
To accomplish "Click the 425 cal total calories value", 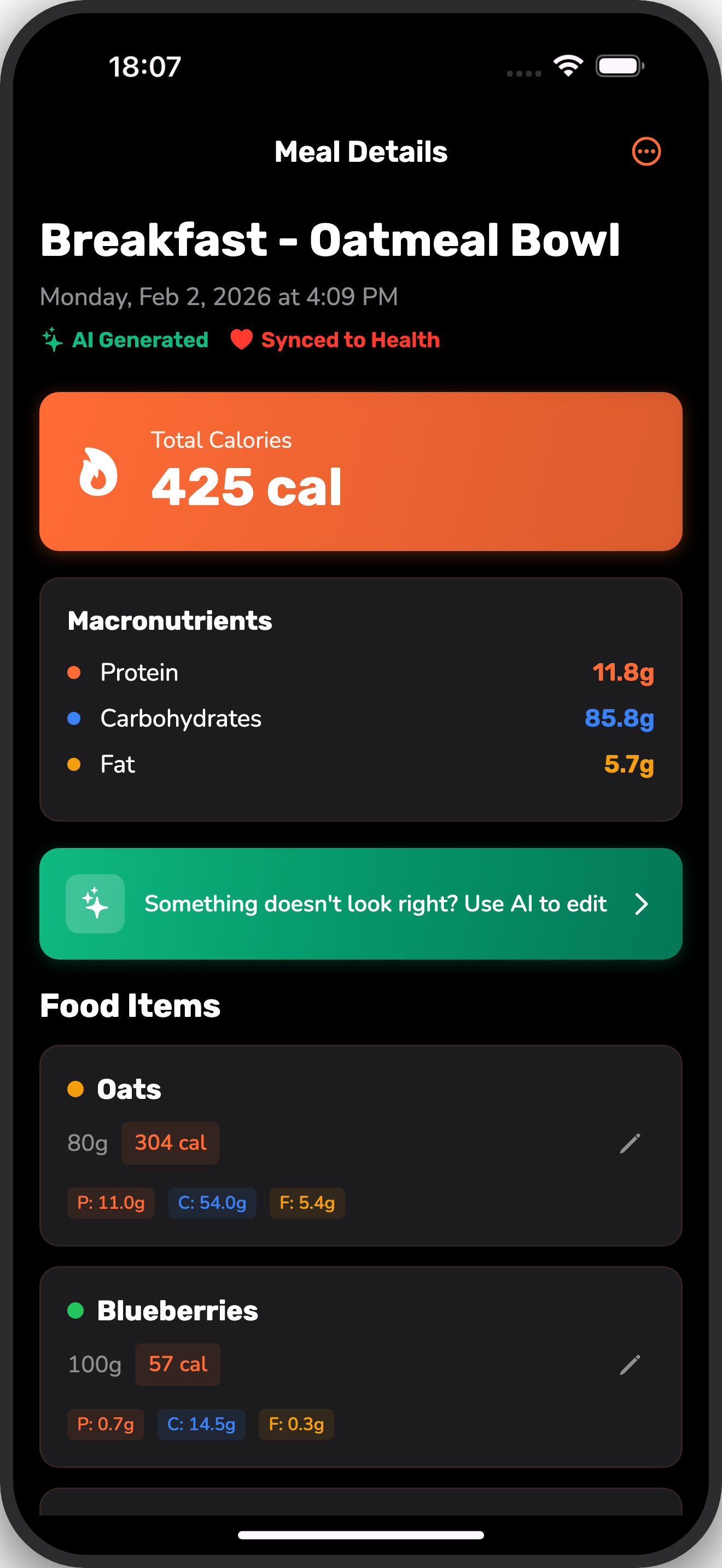I will pos(246,485).
